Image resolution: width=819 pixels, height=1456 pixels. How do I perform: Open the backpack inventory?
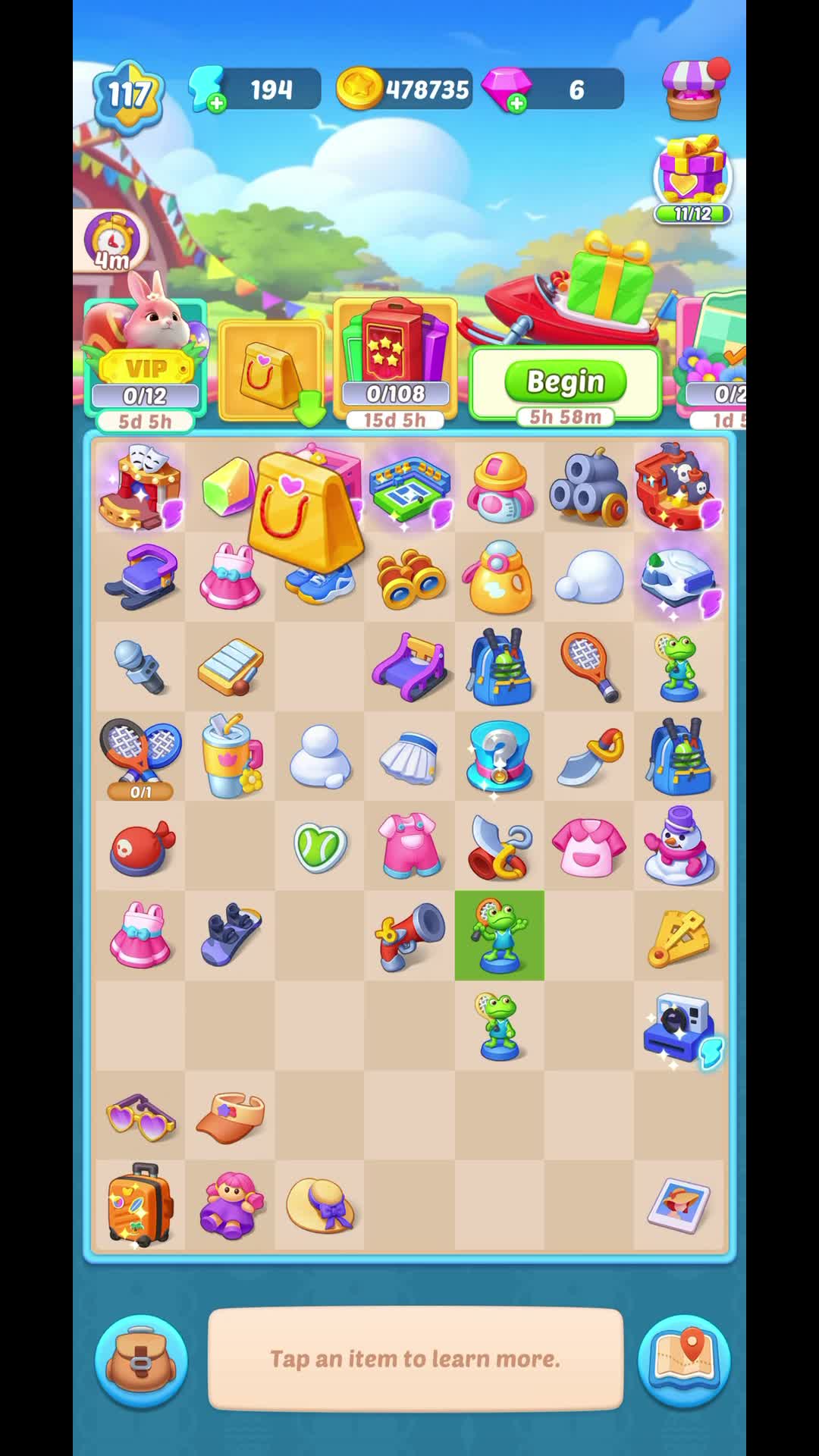click(x=141, y=1360)
